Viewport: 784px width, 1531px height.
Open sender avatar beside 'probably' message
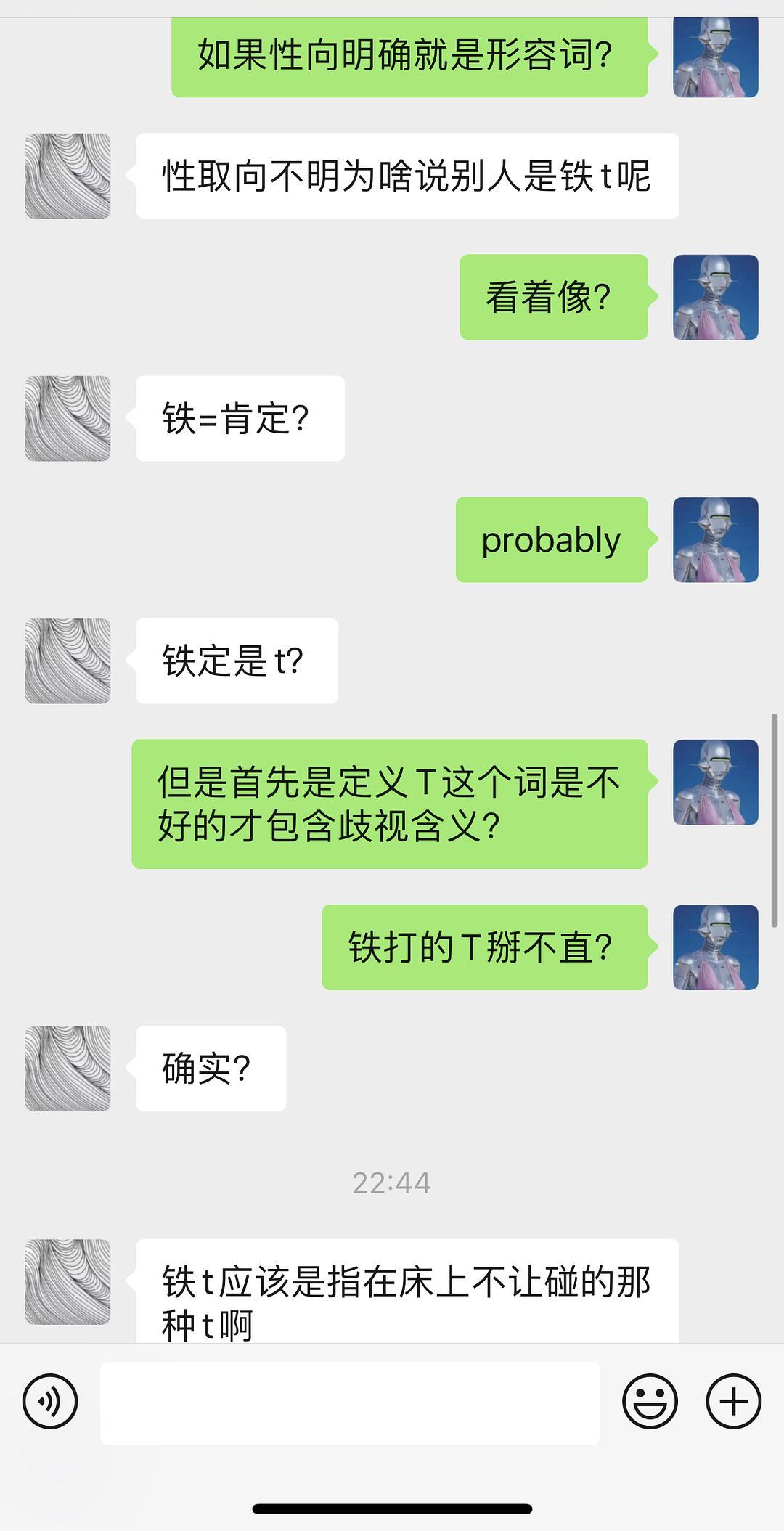point(716,539)
